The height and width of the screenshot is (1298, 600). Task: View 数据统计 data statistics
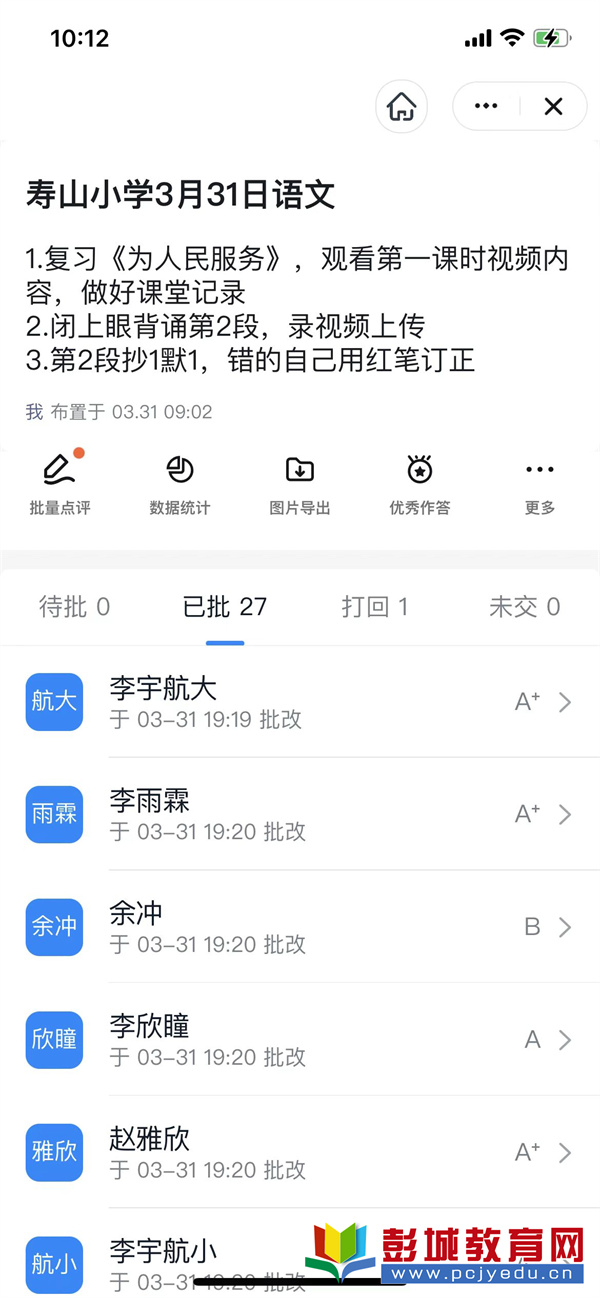tap(180, 485)
